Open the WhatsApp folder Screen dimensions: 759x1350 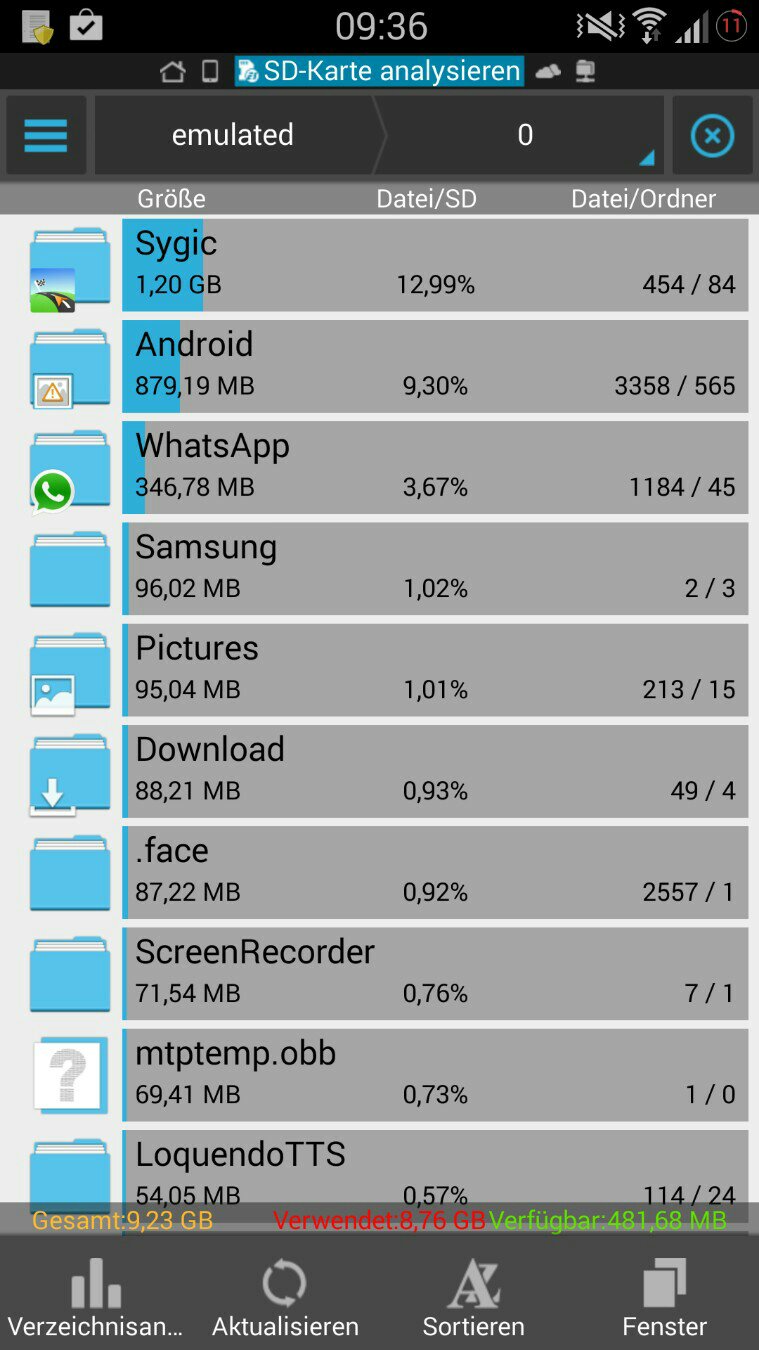coord(434,467)
